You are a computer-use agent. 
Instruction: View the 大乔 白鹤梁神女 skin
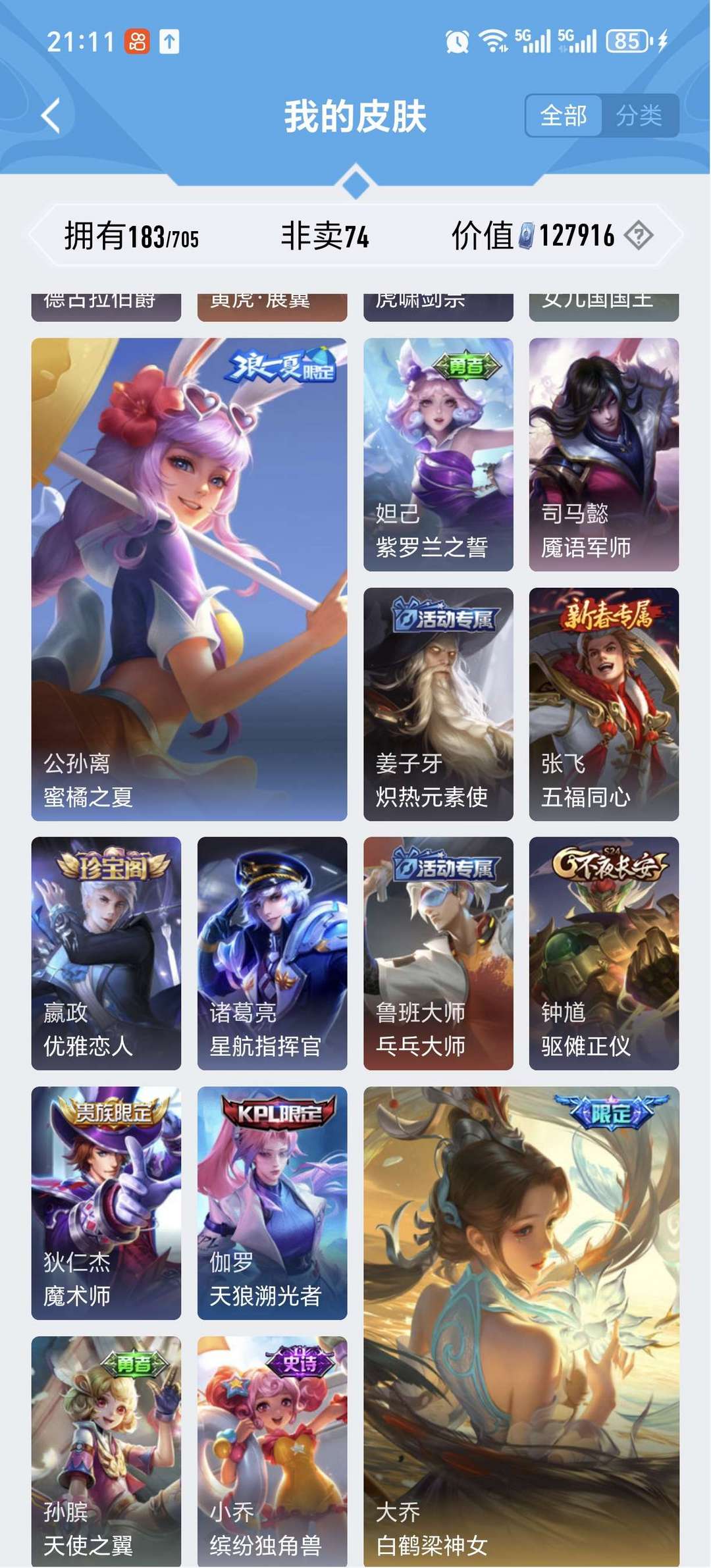pyautogui.click(x=521, y=1326)
